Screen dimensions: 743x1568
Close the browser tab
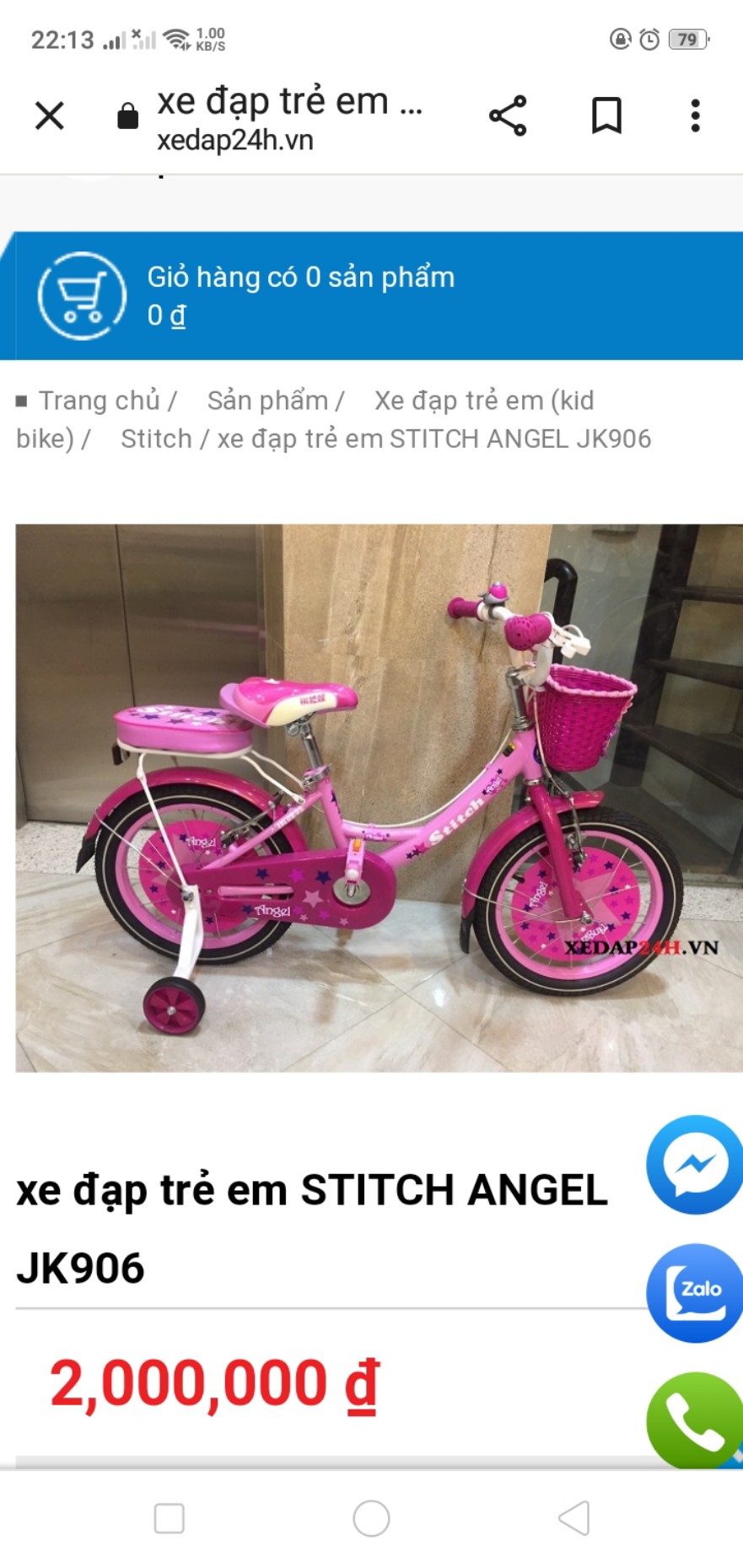50,116
